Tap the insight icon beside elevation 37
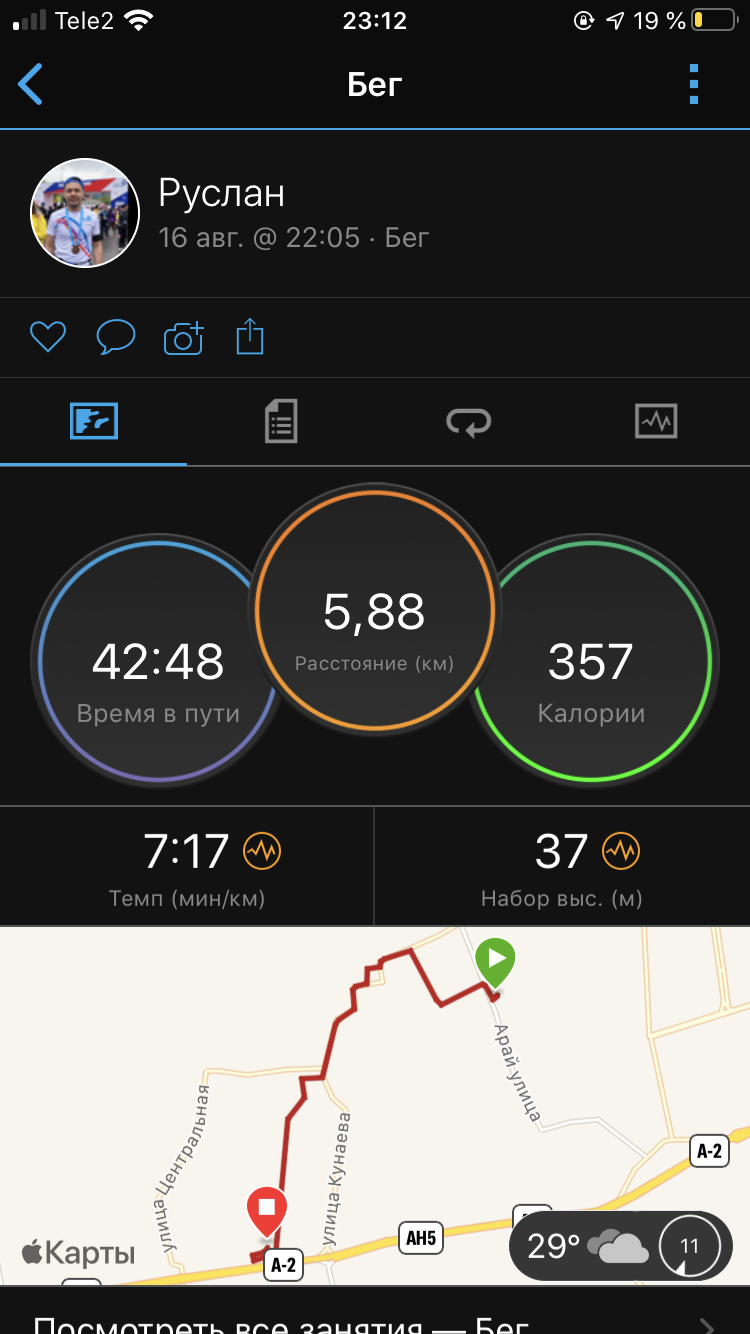 [x=621, y=852]
